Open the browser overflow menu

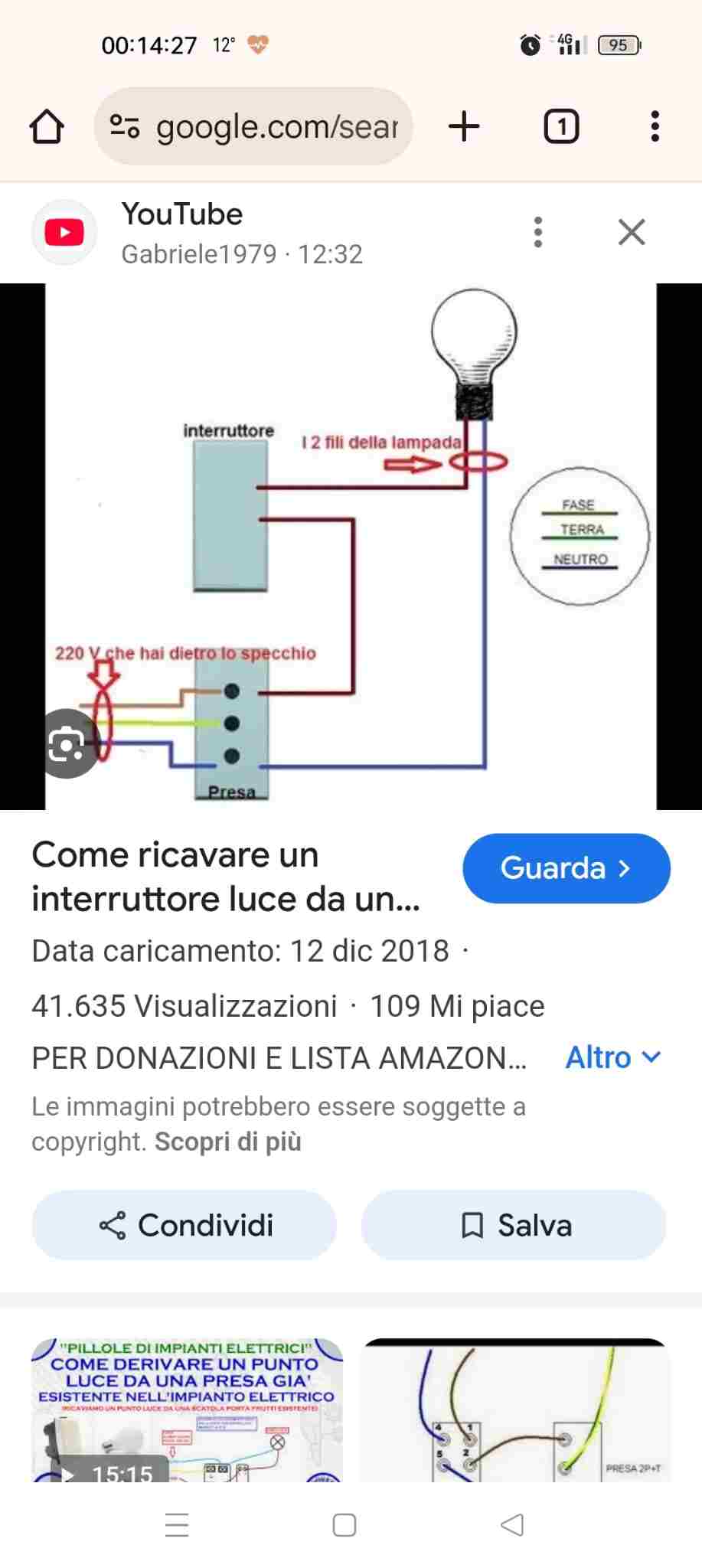pyautogui.click(x=655, y=126)
